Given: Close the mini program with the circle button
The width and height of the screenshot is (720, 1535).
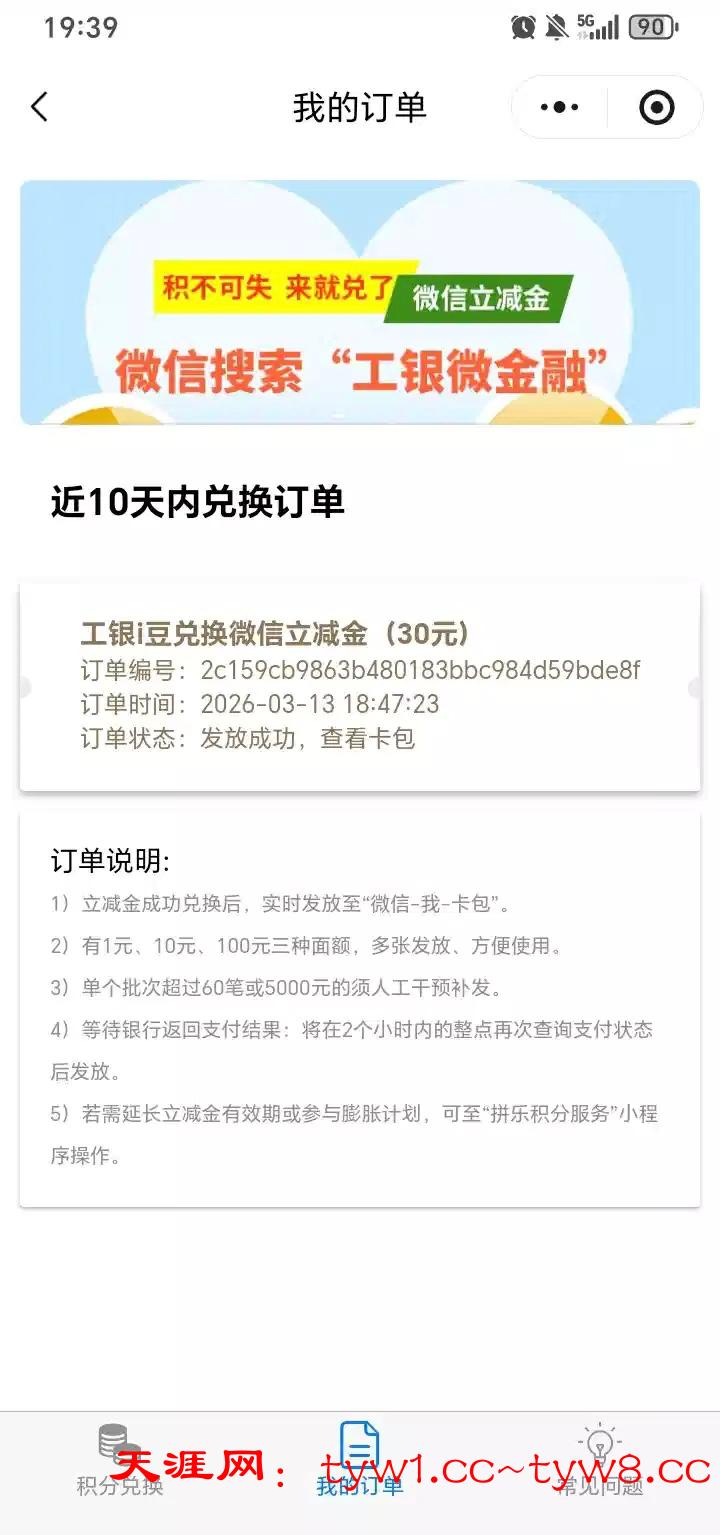Looking at the screenshot, I should coord(656,107).
